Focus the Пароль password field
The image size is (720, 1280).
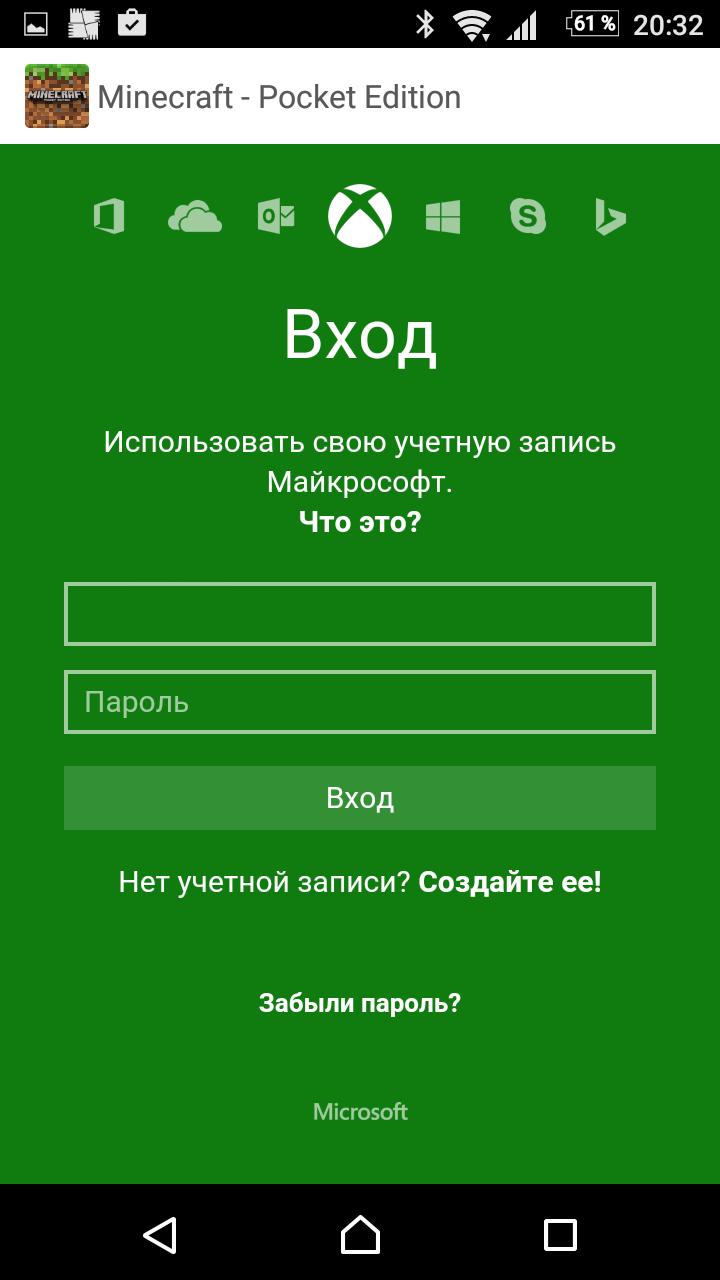point(360,702)
